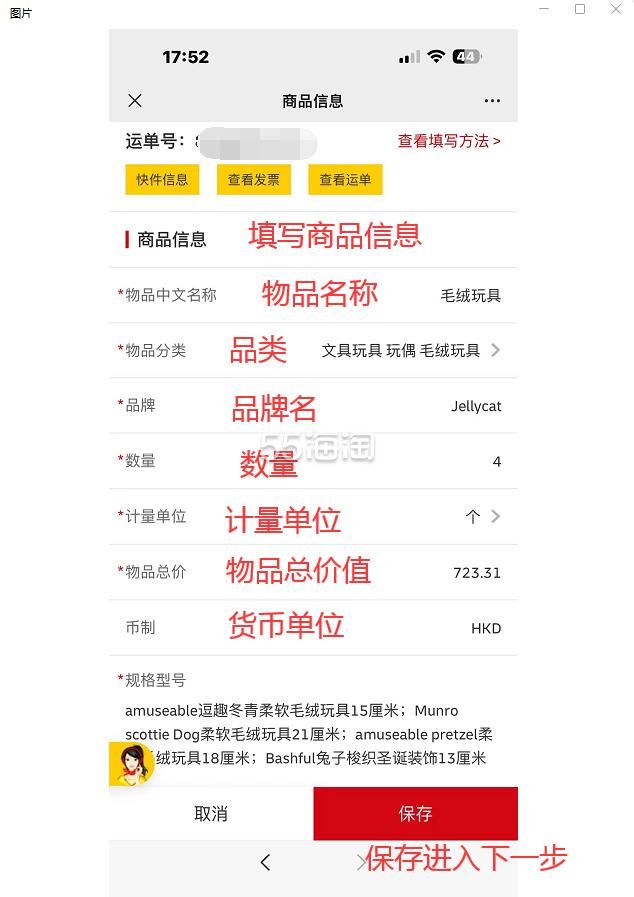This screenshot has height=897, width=634.
Task: Save the product info with 保存
Action: tap(415, 814)
